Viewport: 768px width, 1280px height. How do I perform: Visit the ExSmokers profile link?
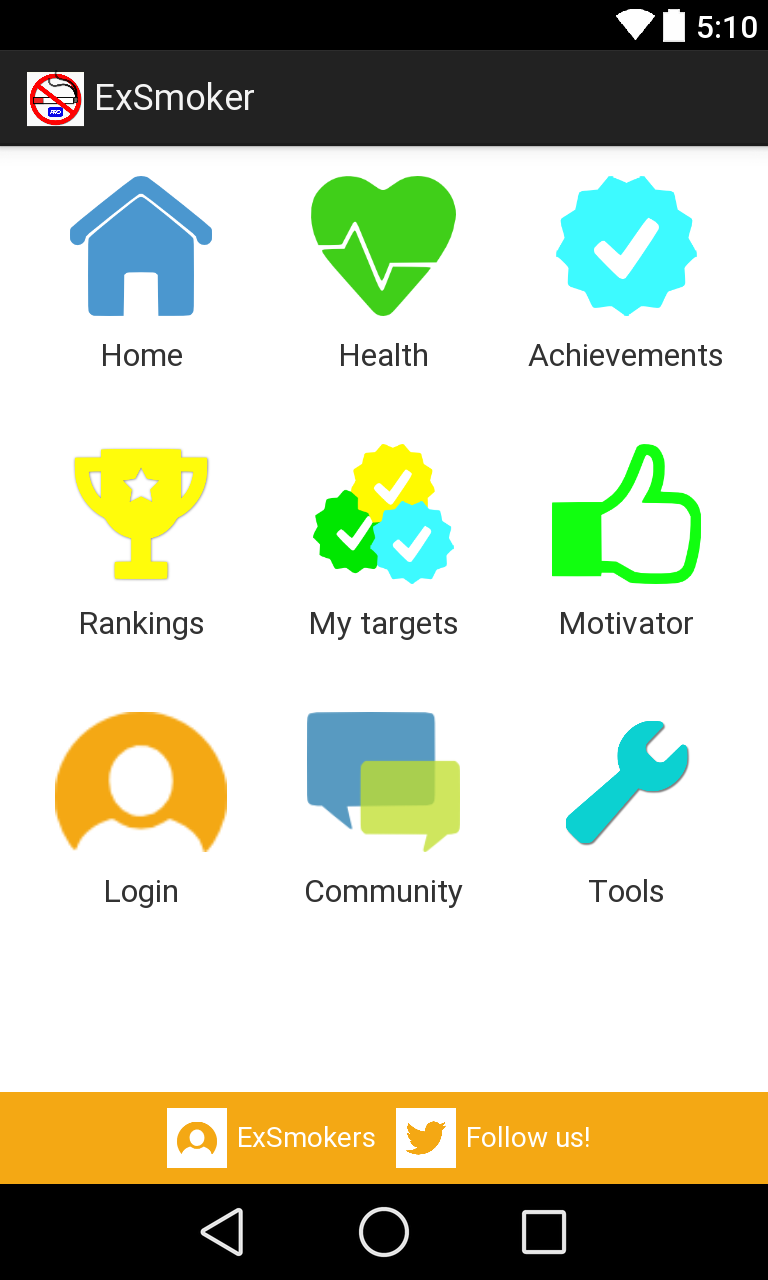point(272,1138)
